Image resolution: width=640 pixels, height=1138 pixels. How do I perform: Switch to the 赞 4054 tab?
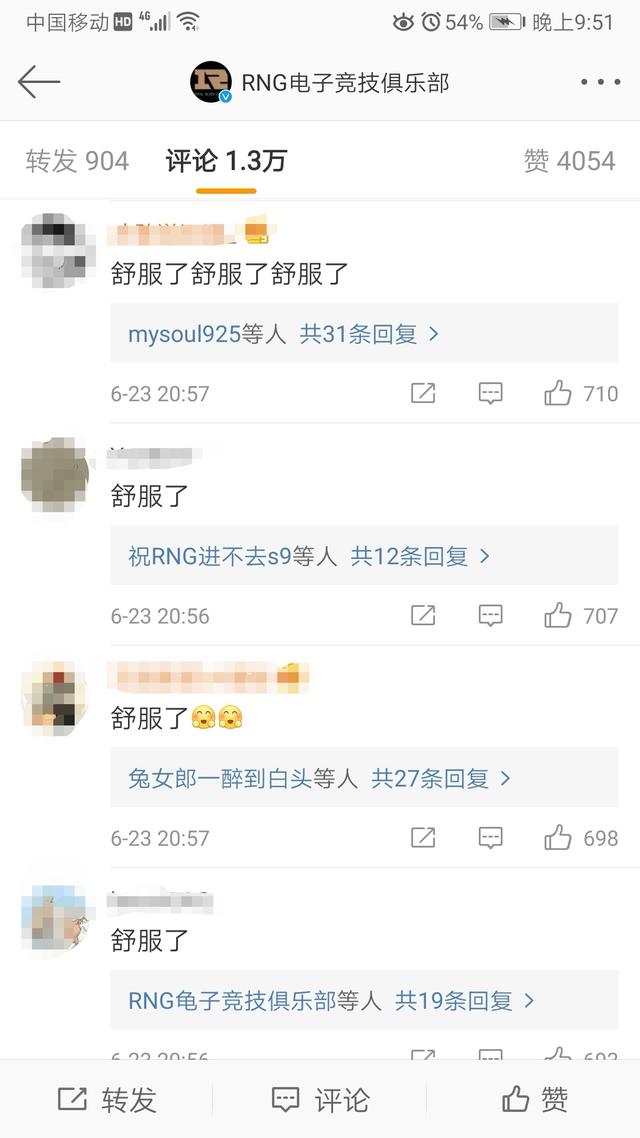[x=570, y=160]
